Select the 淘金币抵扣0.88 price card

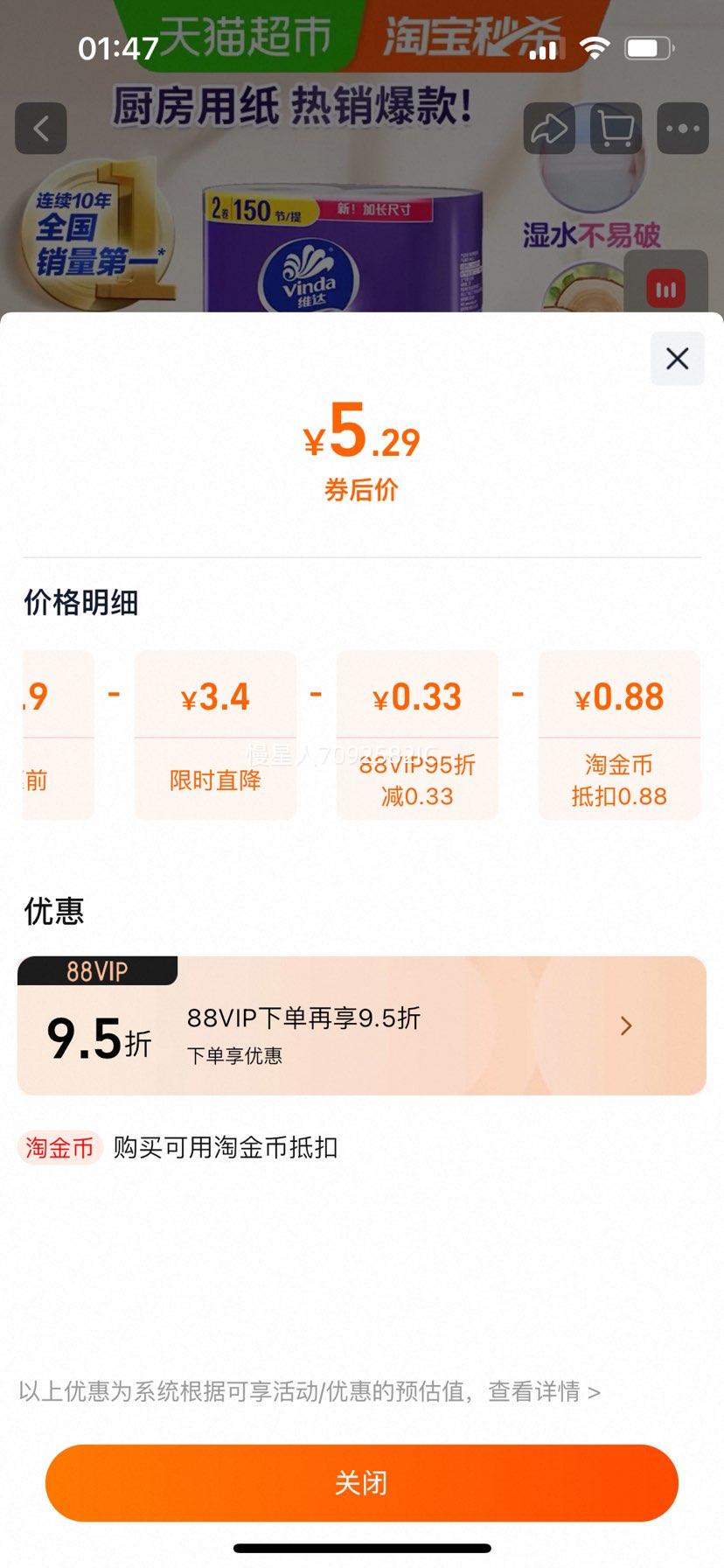tap(619, 735)
